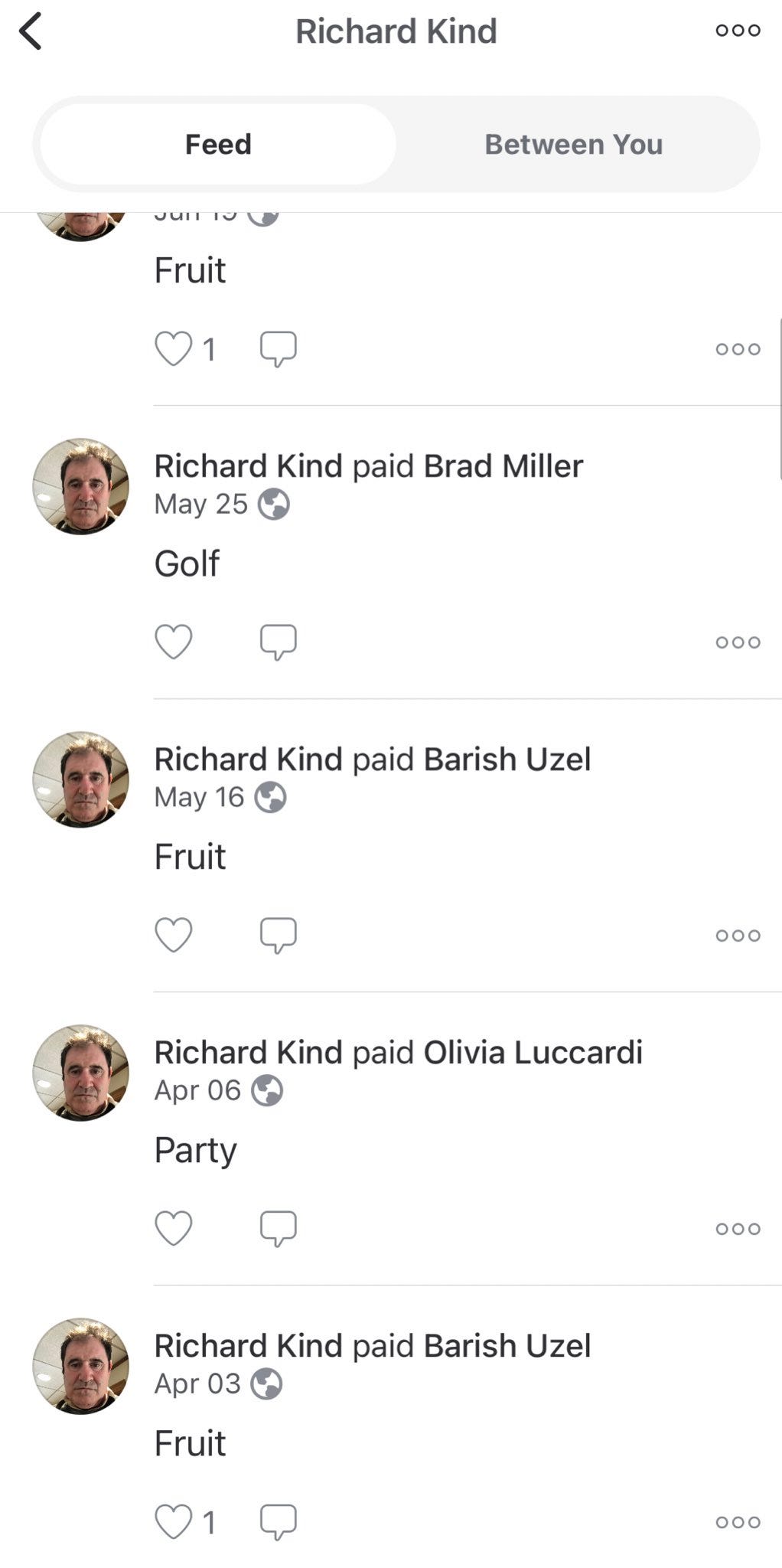Like the May 16 Fruit payment
The image size is (782, 1568).
pos(174,935)
